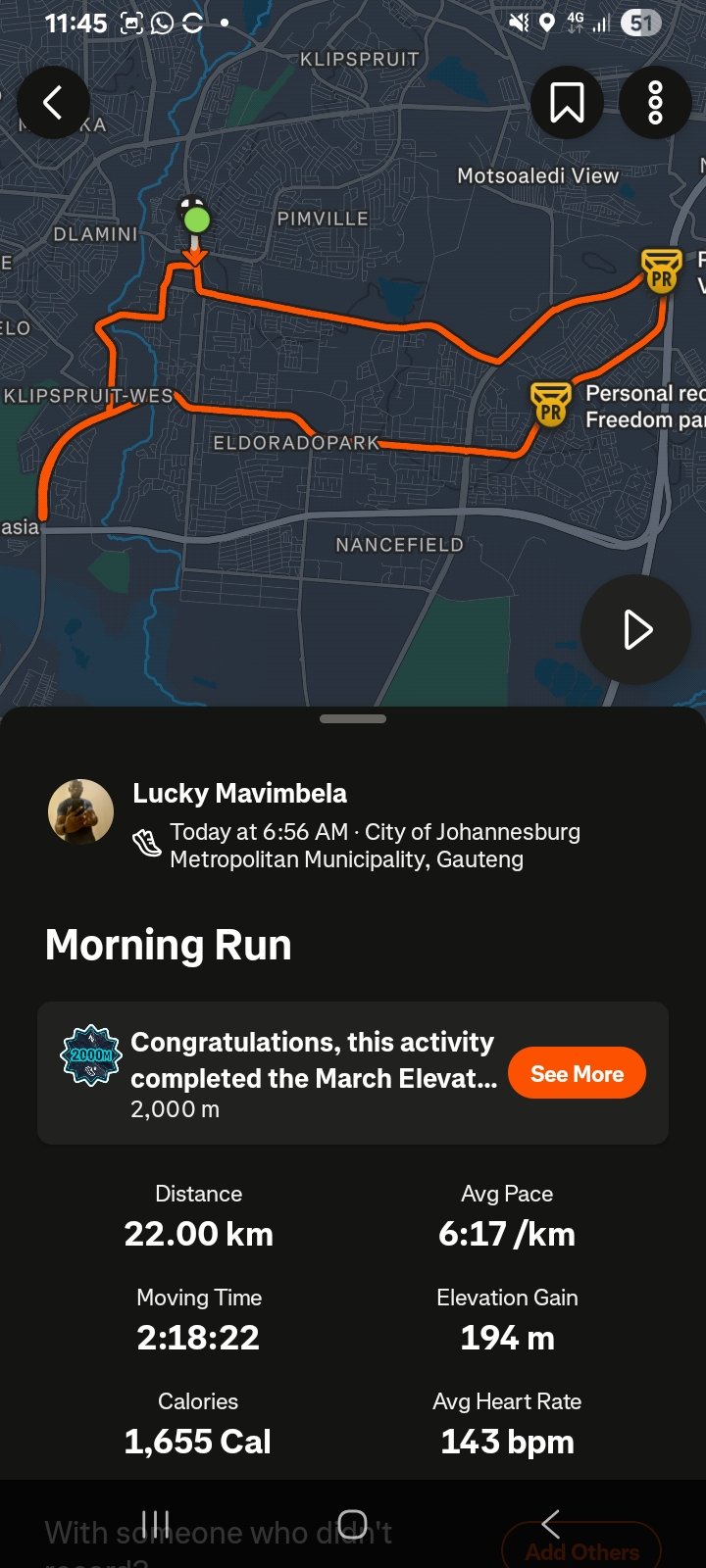Play the route flyover animation
Viewport: 706px width, 1568px height.
coord(636,630)
